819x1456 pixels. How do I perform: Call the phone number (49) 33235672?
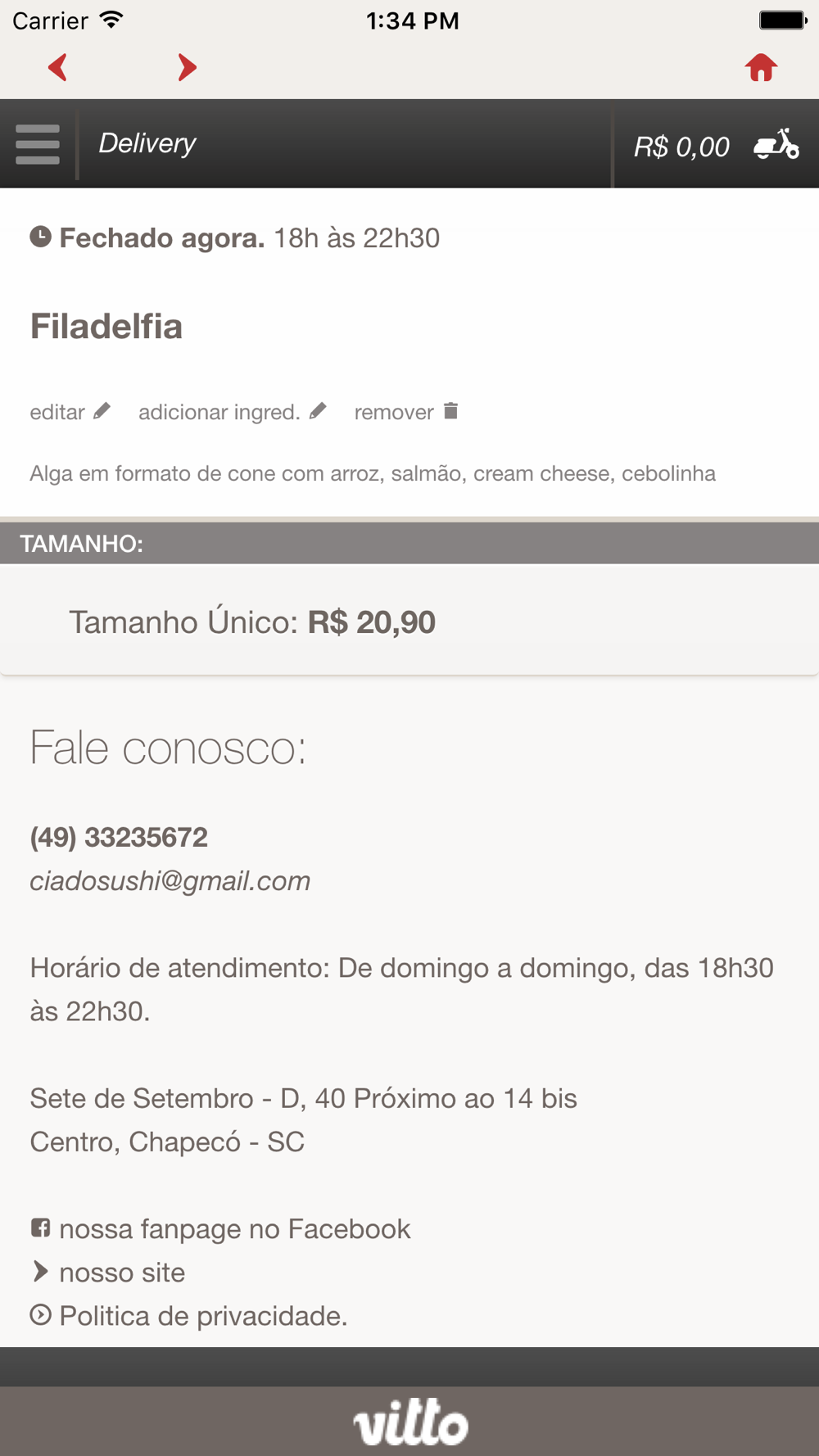[x=119, y=837]
